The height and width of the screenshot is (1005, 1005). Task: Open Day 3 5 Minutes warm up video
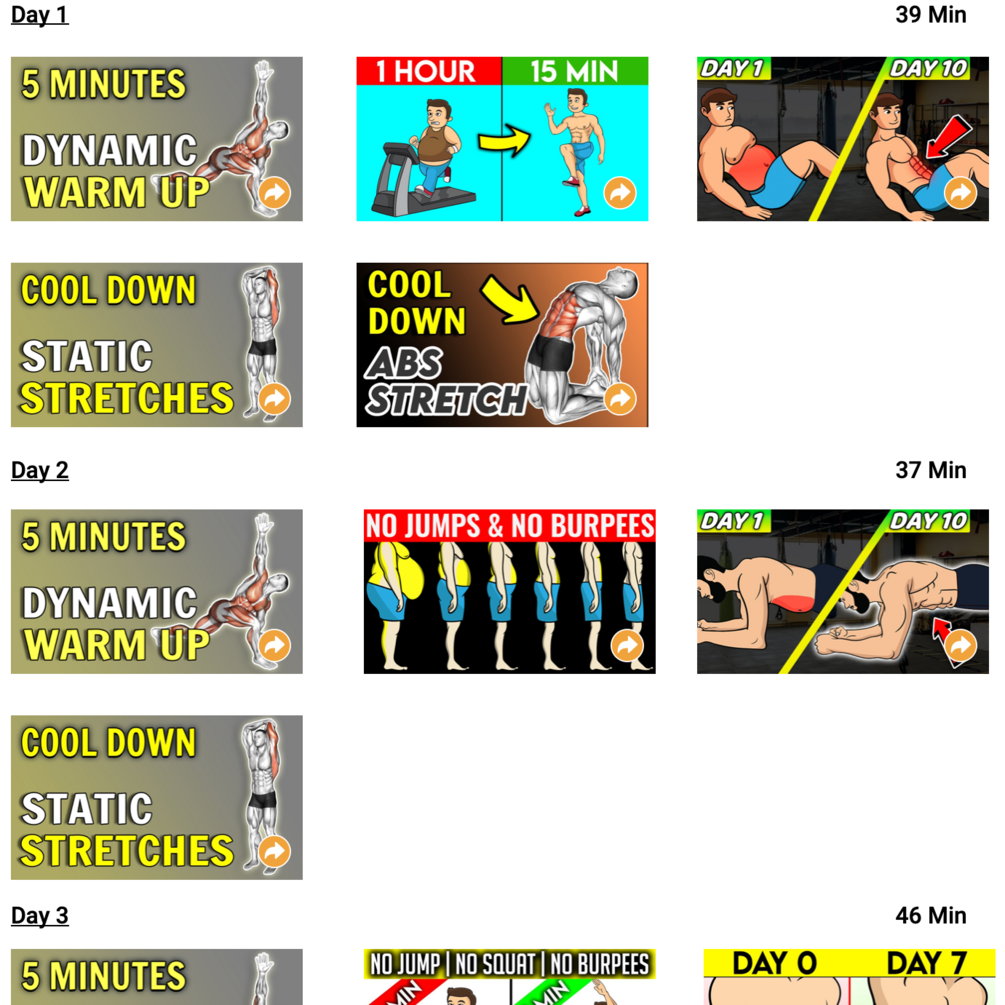tap(156, 978)
